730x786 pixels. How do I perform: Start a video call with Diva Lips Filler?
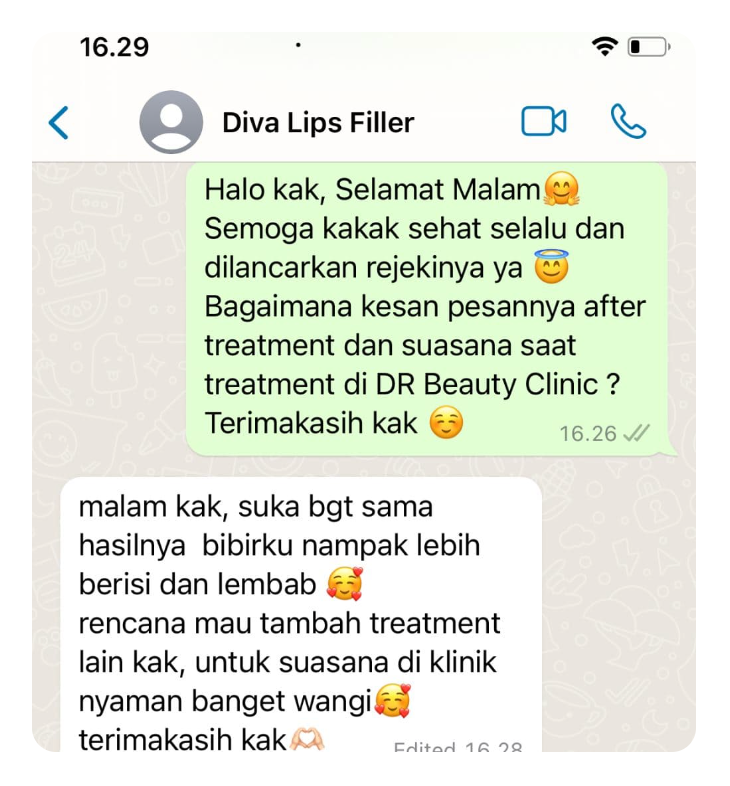[543, 122]
